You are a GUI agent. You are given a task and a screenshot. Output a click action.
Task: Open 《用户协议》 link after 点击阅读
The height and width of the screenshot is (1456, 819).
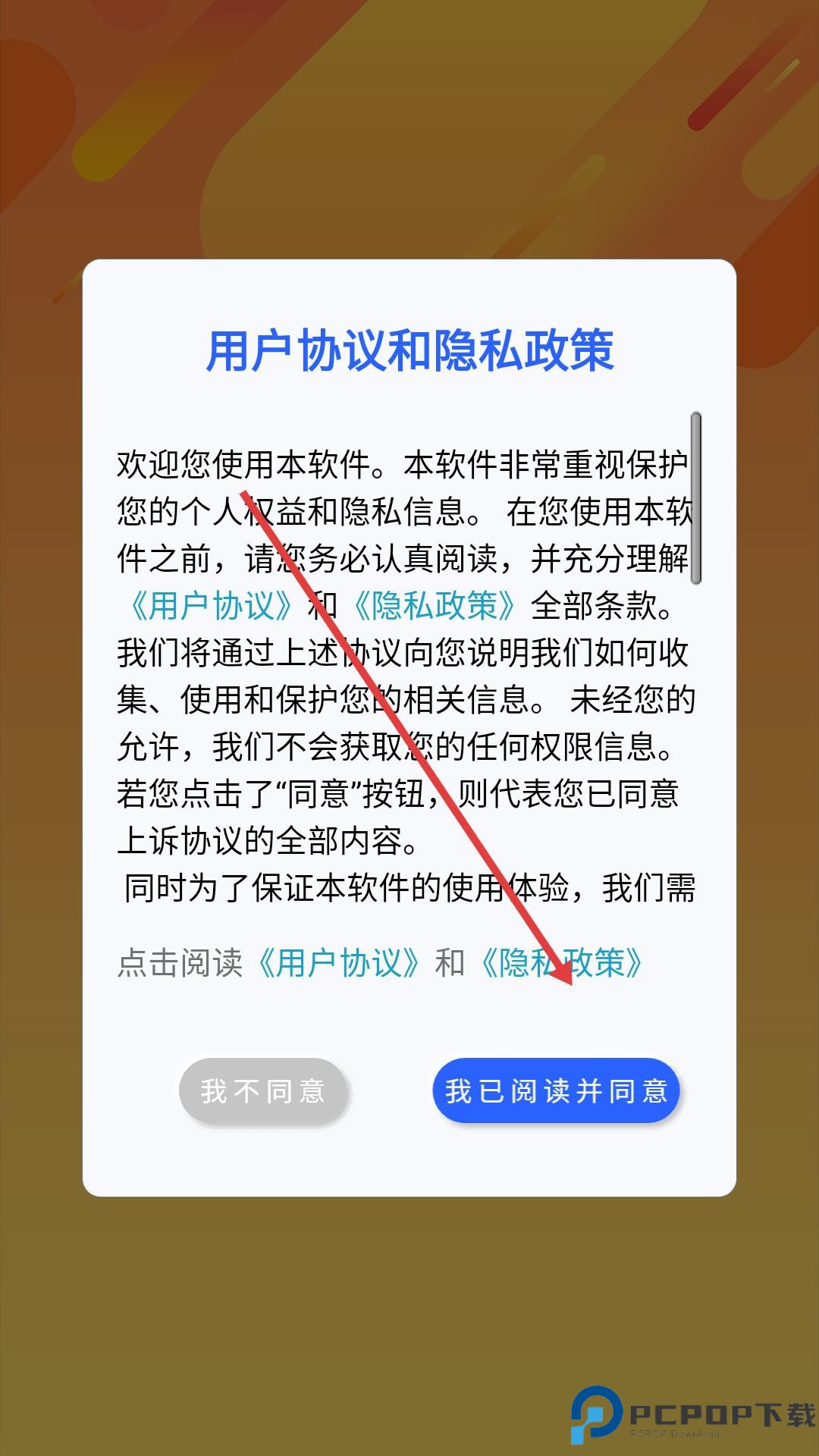338,963
